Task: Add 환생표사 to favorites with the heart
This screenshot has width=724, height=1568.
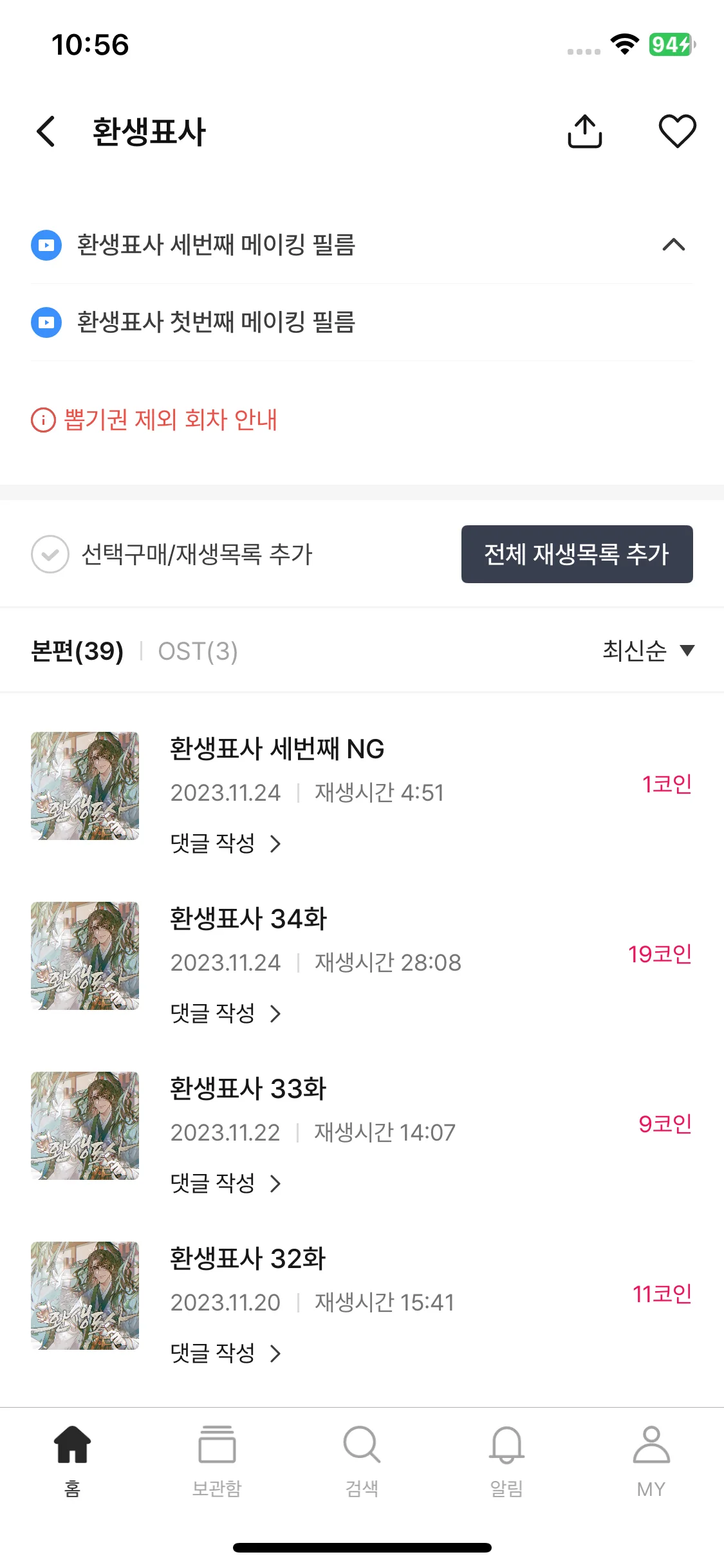Action: (677, 132)
